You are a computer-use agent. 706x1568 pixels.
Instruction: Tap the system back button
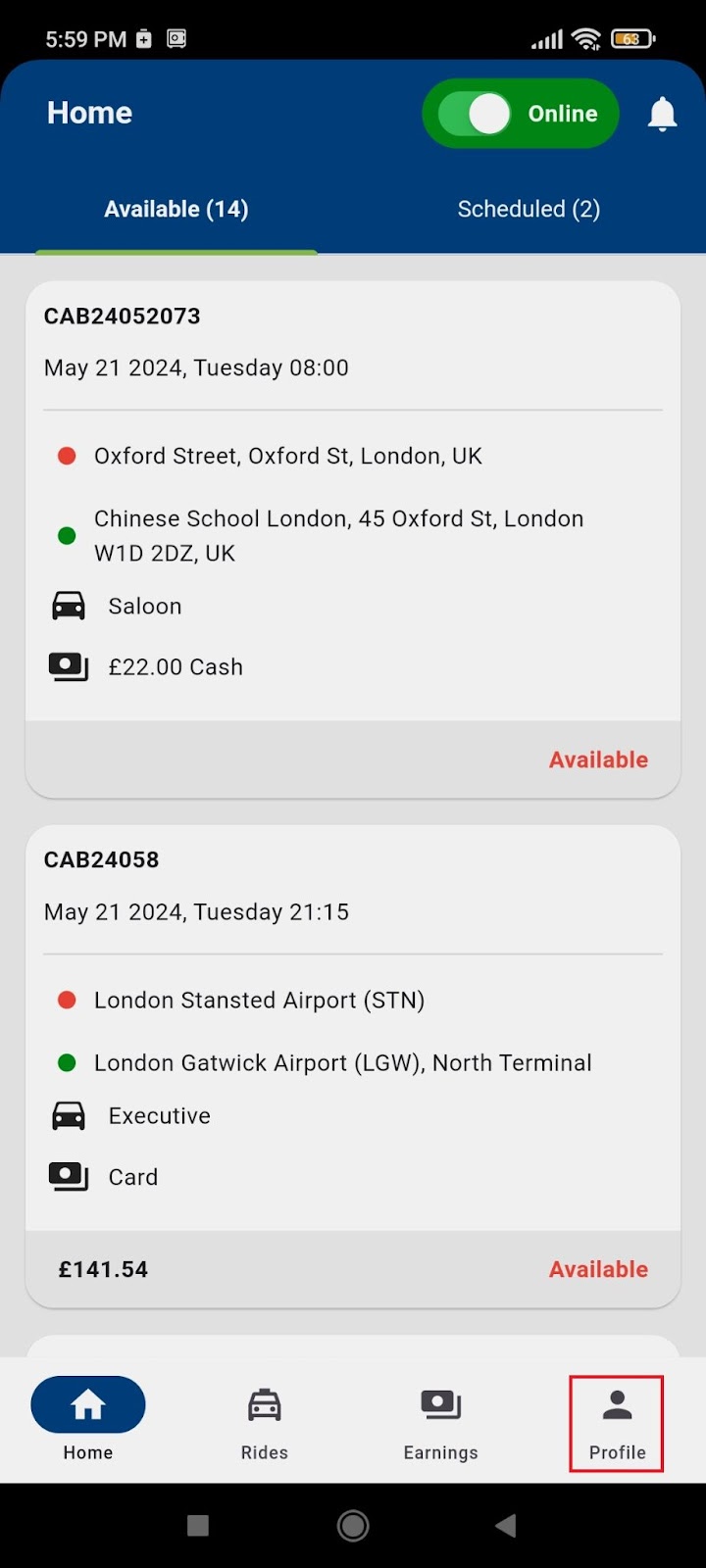506,1525
